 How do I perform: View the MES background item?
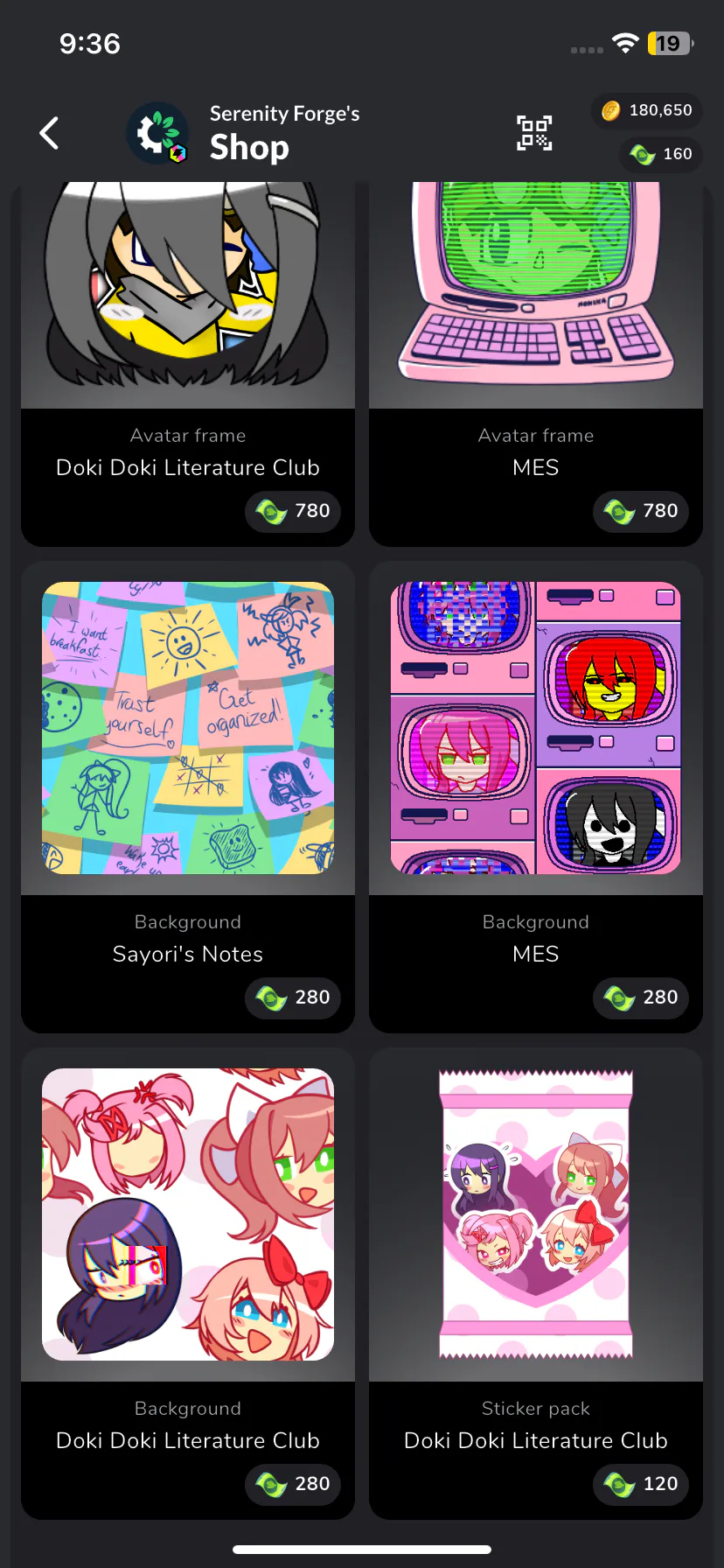tap(536, 797)
